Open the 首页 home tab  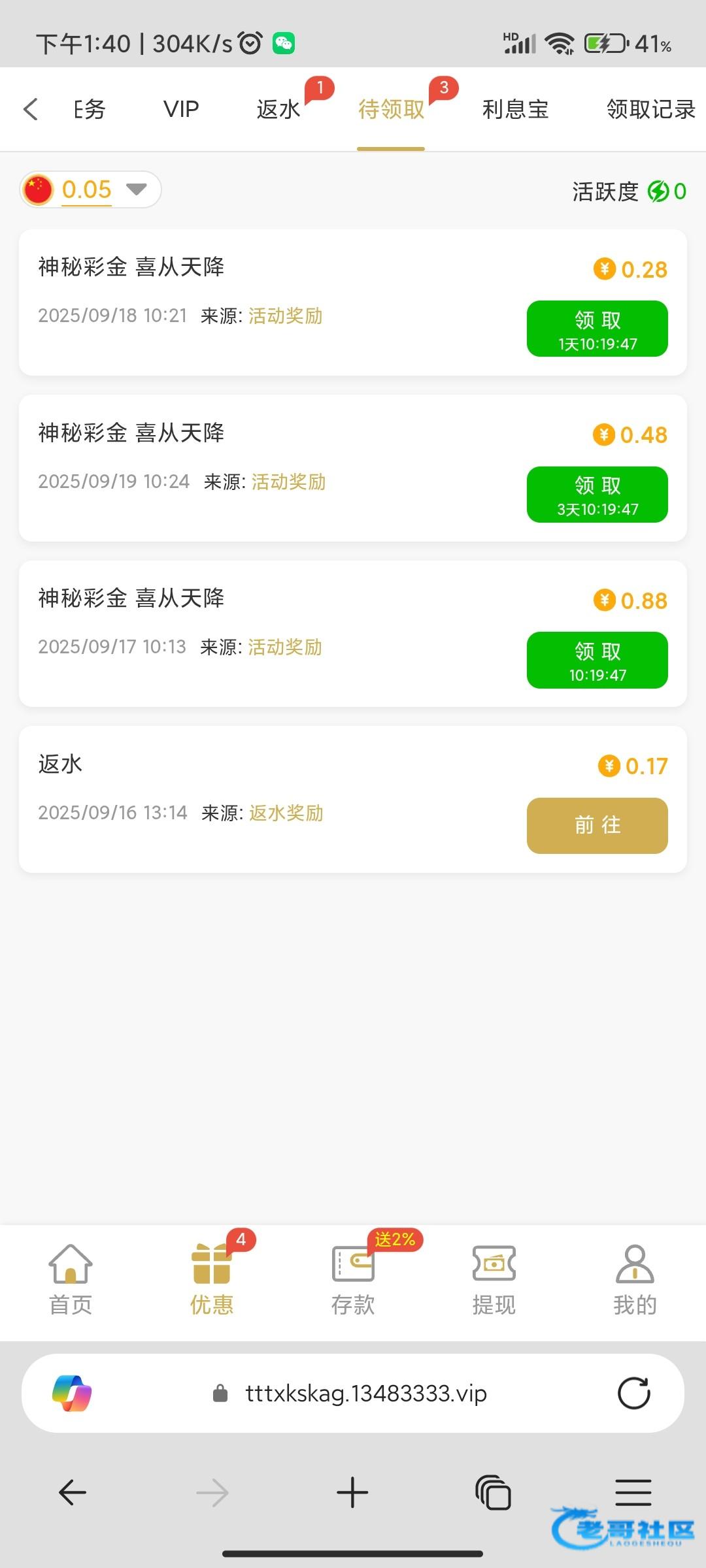71,1280
